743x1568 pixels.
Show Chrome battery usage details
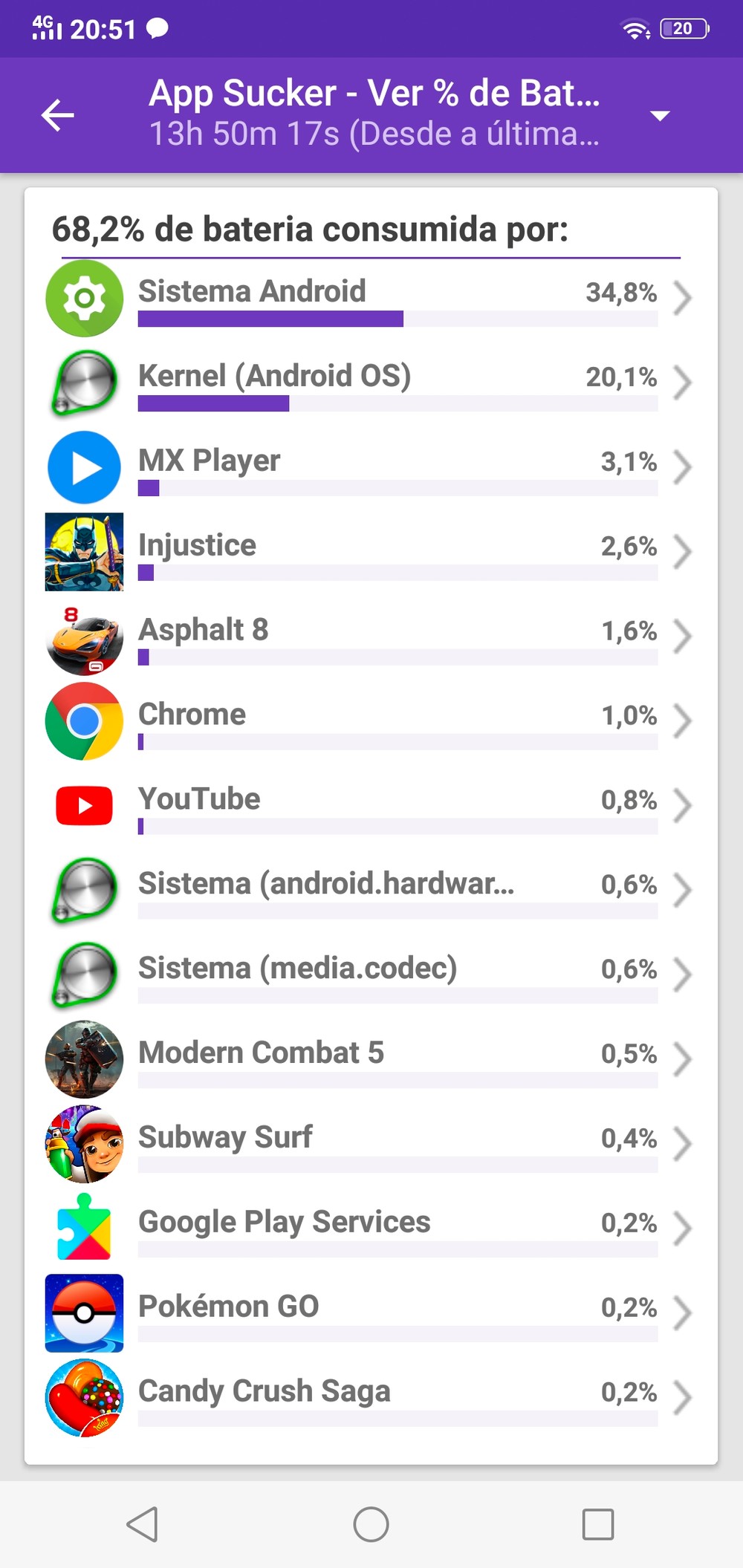click(371, 722)
